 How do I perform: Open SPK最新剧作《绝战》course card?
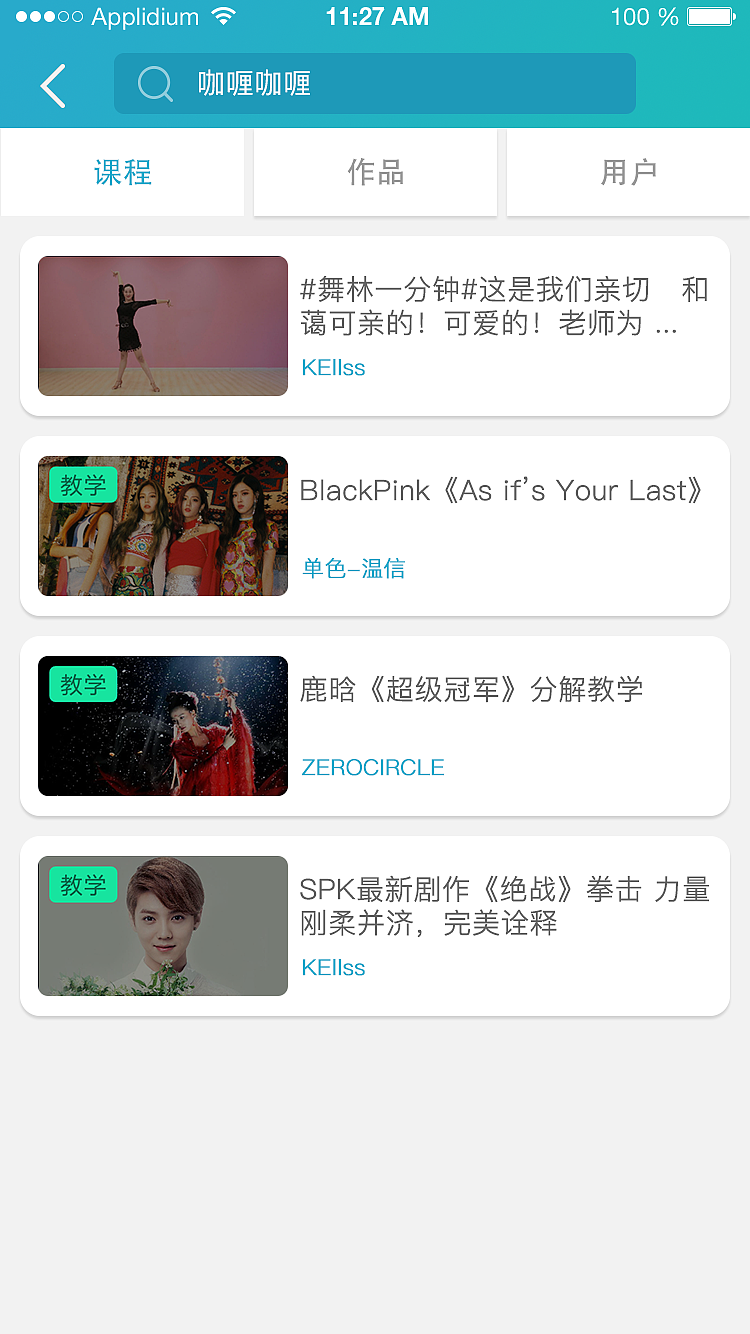pyautogui.click(x=375, y=926)
